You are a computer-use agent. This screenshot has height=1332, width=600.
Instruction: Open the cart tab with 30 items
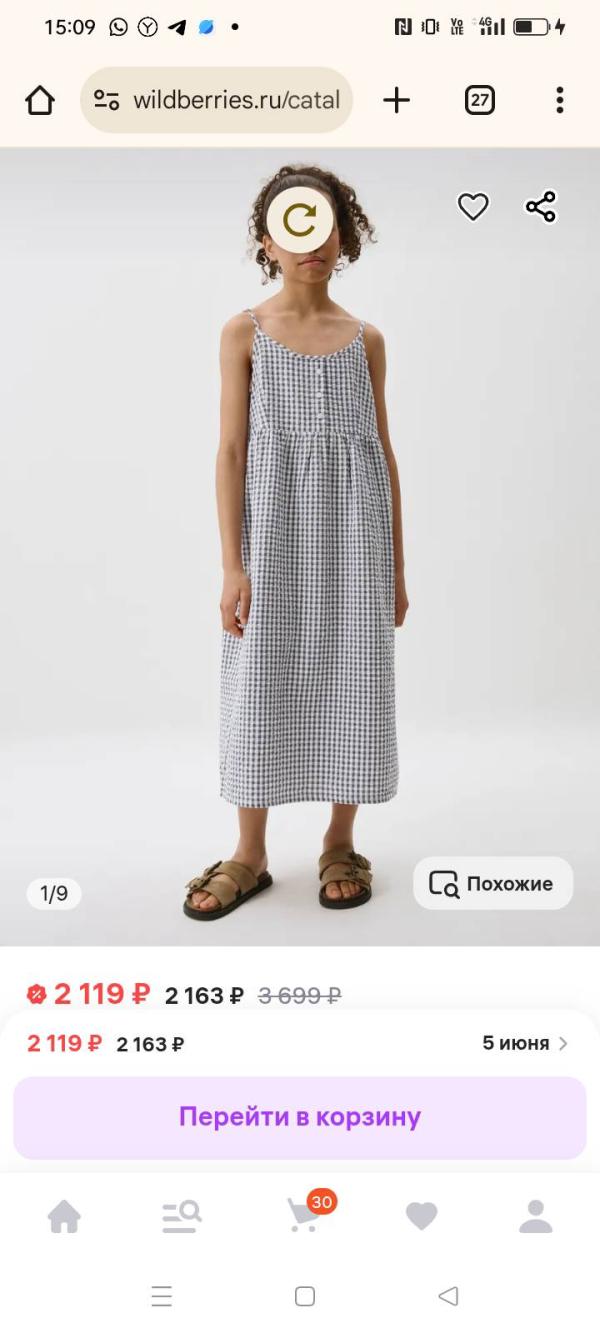coord(304,1215)
